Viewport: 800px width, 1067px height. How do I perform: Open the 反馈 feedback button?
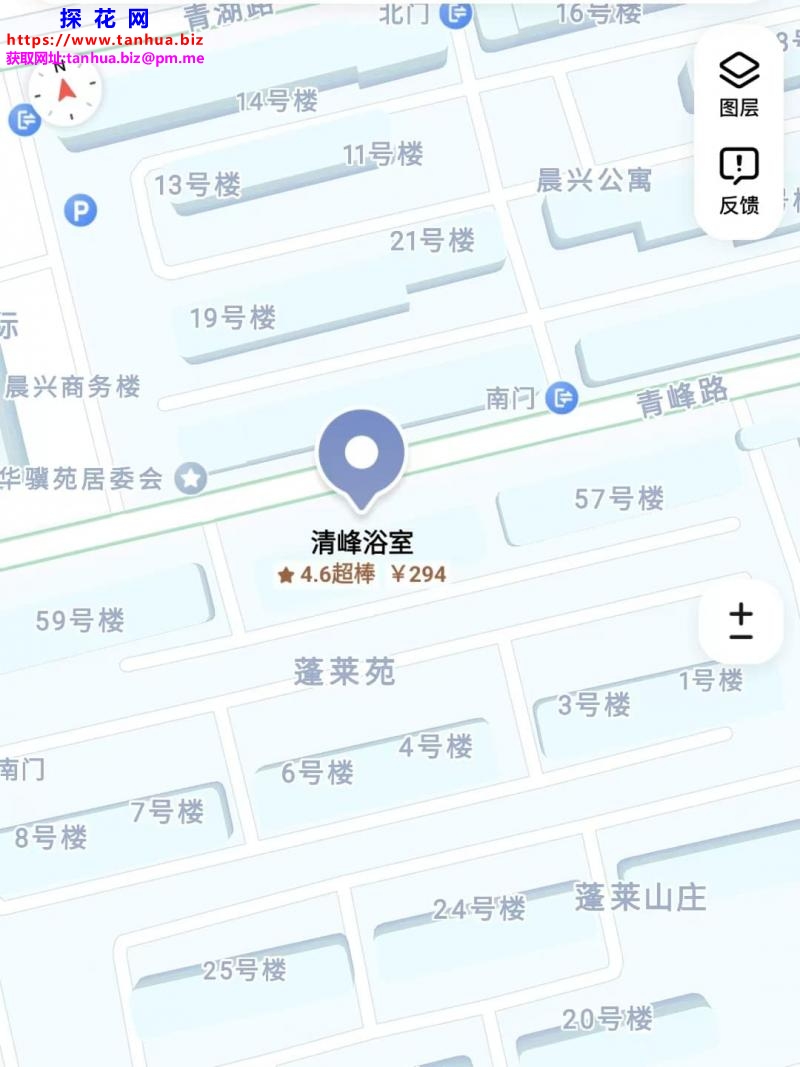(x=739, y=181)
